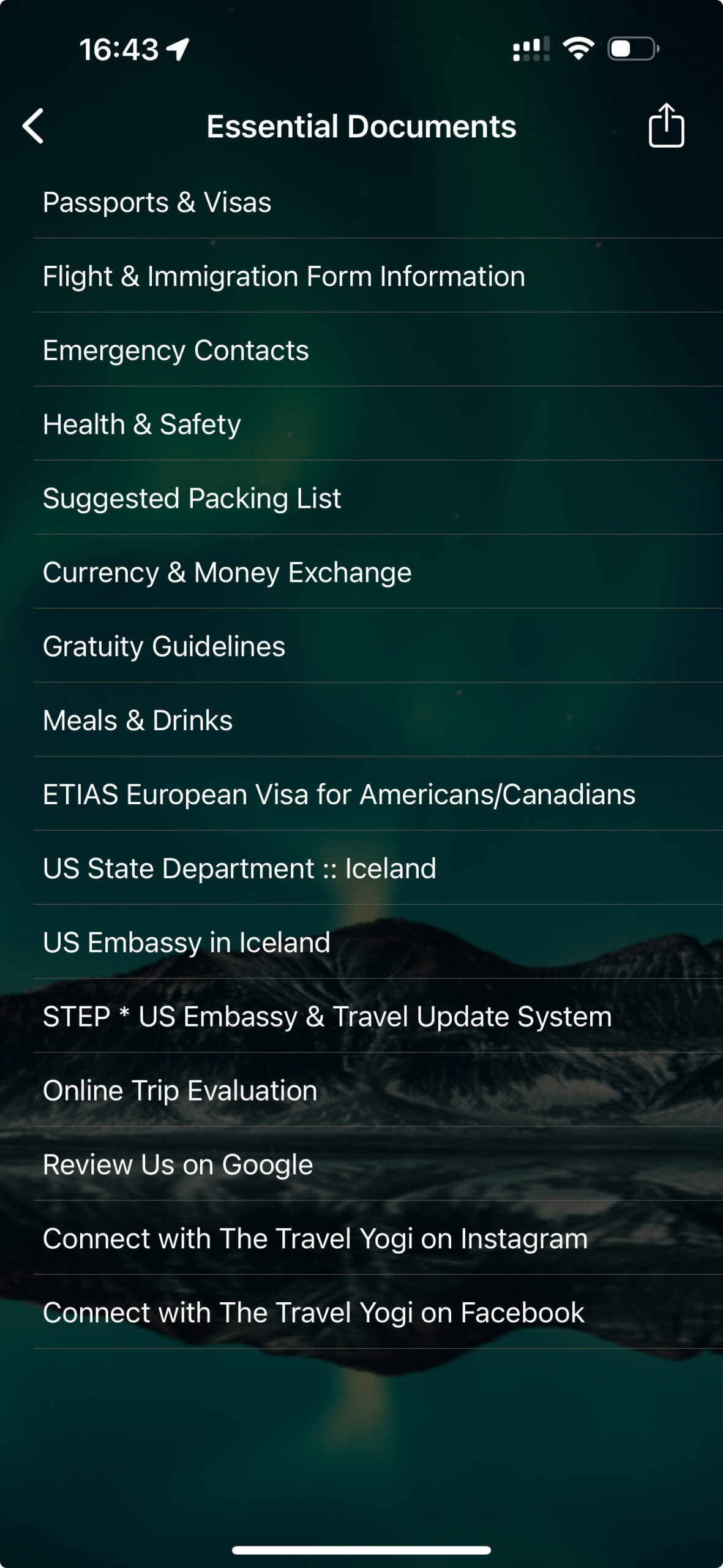View the Suggested Packing List

click(x=192, y=498)
